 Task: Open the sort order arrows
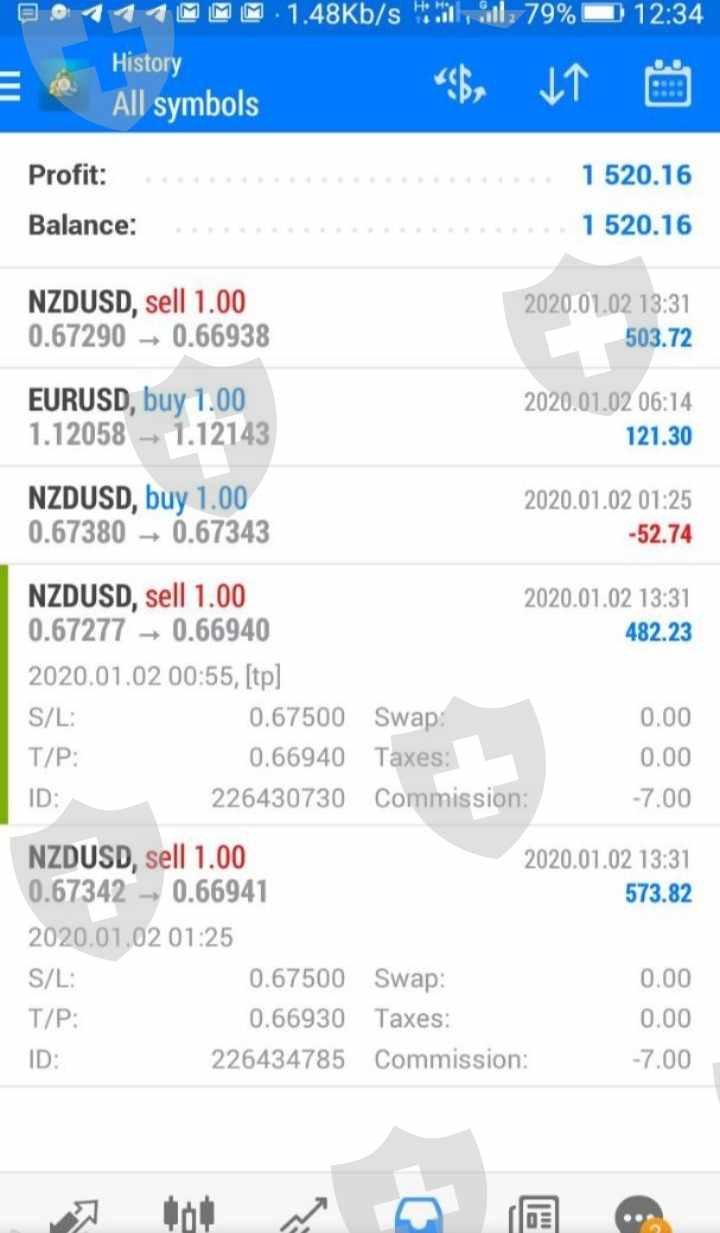tap(564, 86)
